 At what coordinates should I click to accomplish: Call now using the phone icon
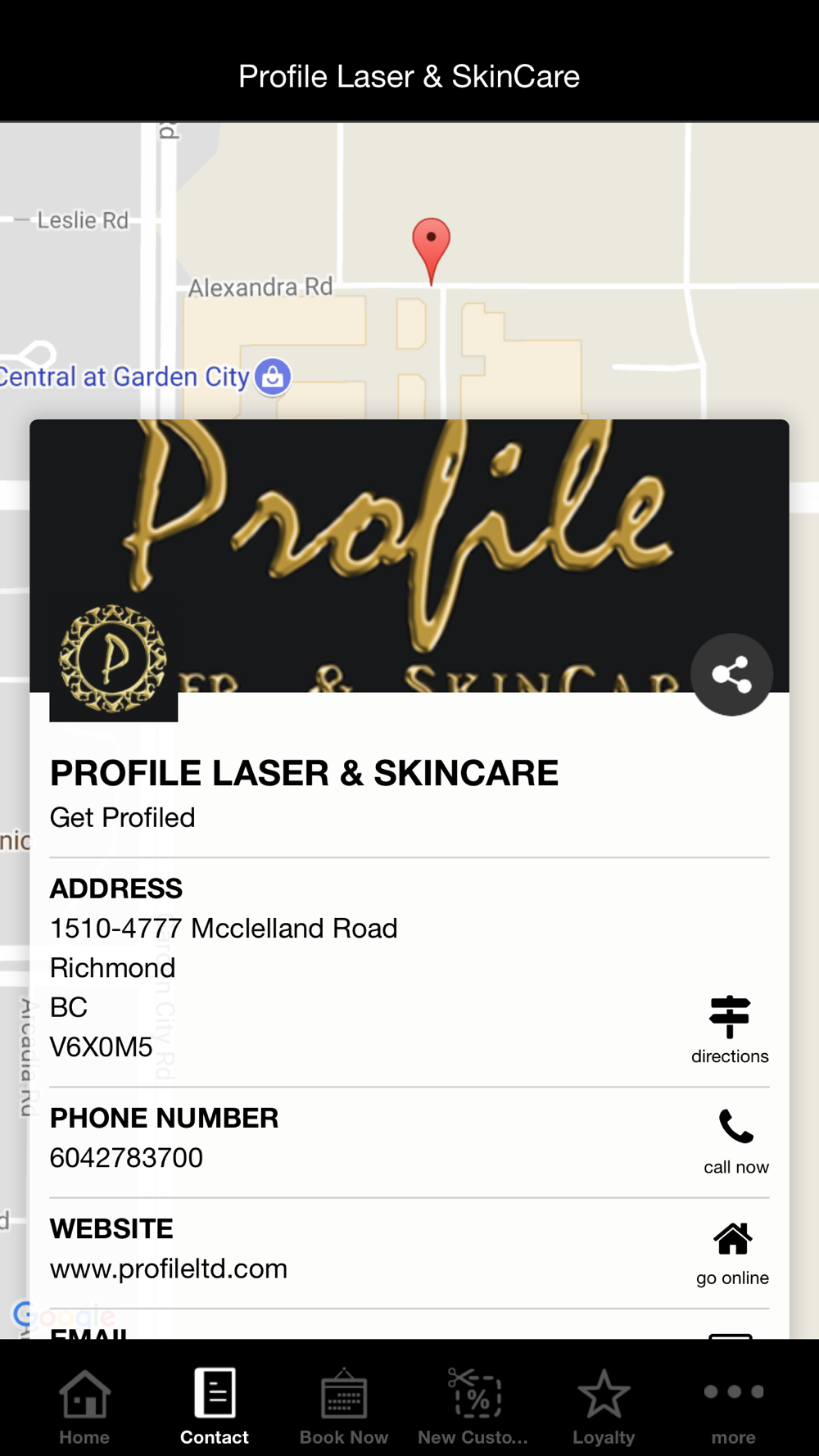(x=735, y=1142)
